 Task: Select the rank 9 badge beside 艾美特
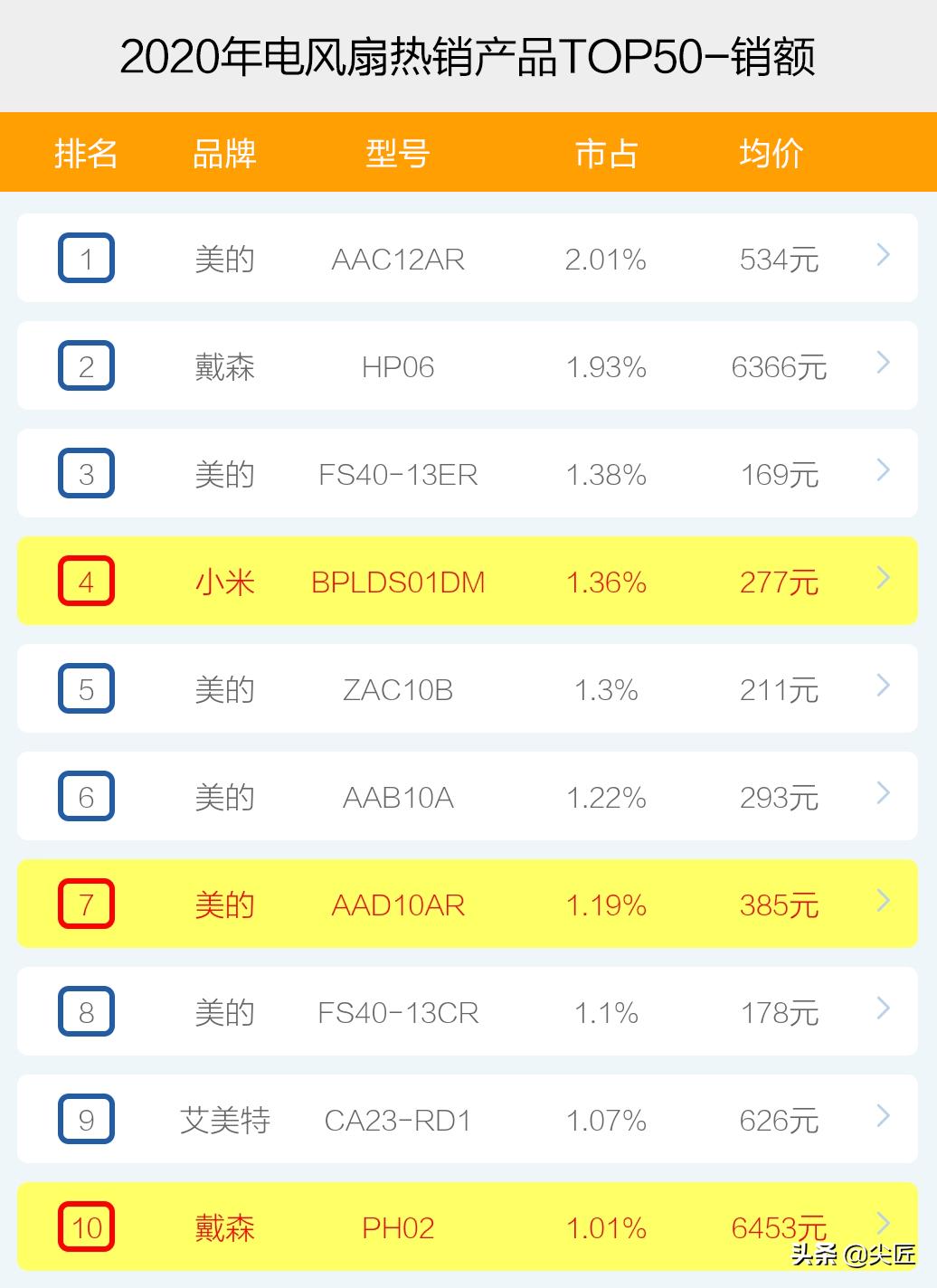(x=86, y=1119)
